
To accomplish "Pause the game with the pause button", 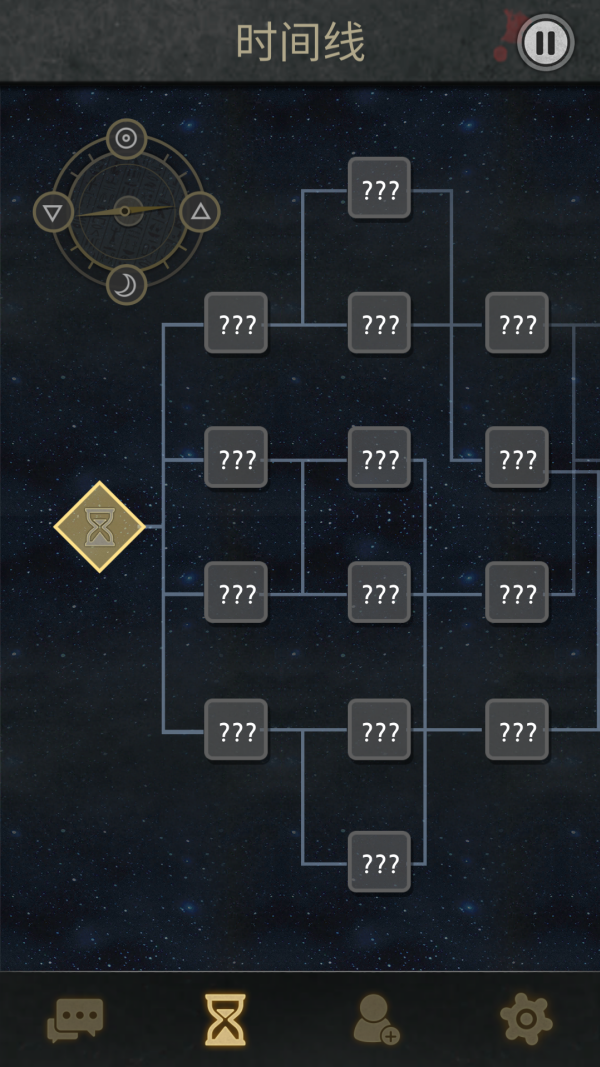I will coord(545,42).
